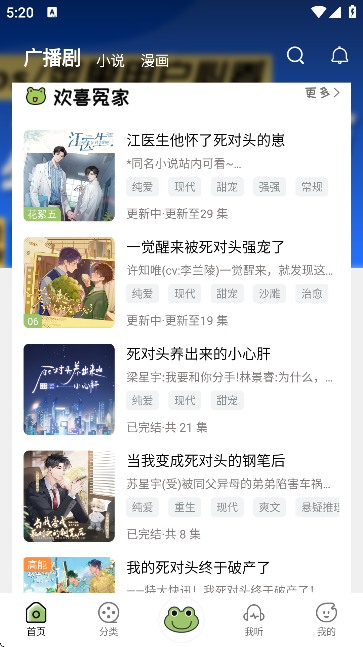Image resolution: width=363 pixels, height=647 pixels.
Task: Switch to the 小说 tab
Action: click(110, 61)
